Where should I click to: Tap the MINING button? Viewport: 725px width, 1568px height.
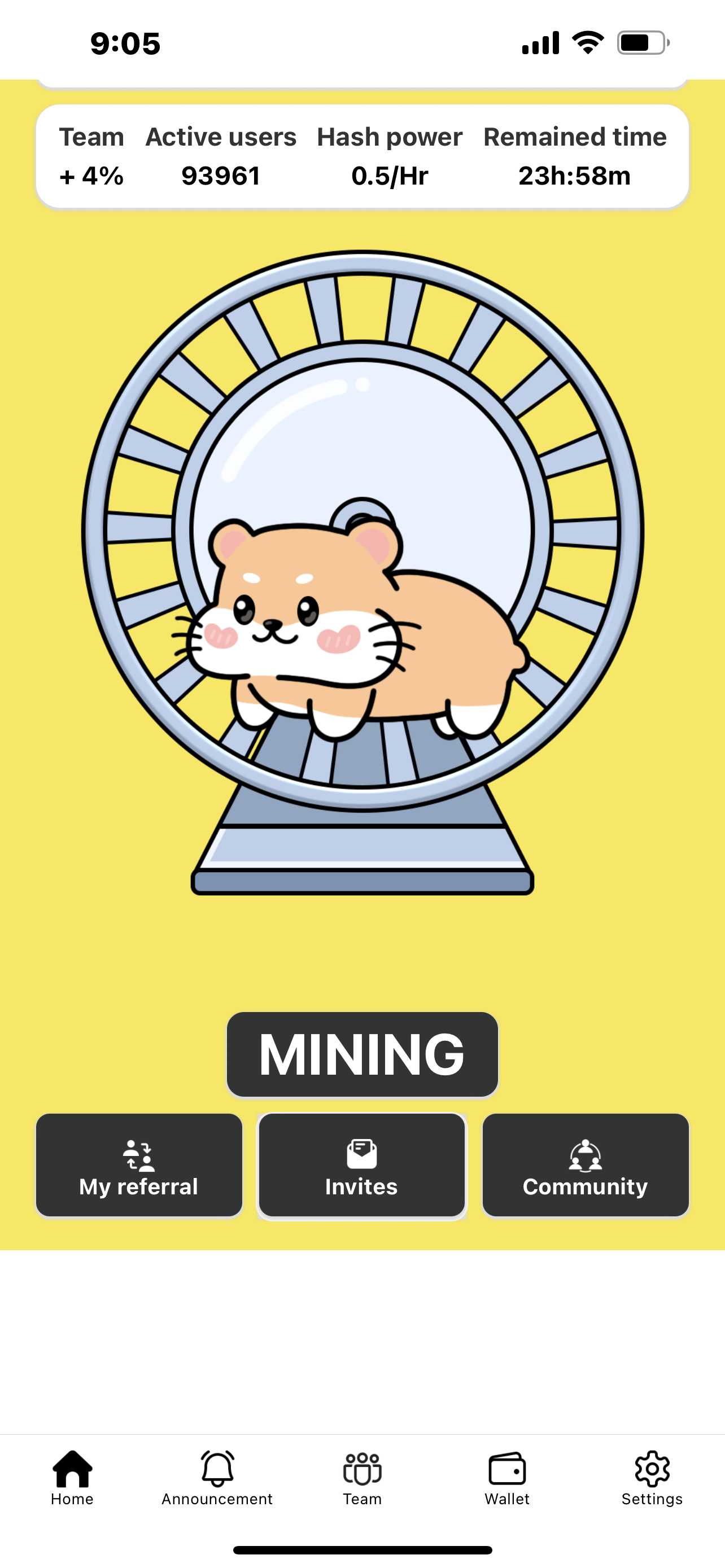pyautogui.click(x=362, y=1054)
